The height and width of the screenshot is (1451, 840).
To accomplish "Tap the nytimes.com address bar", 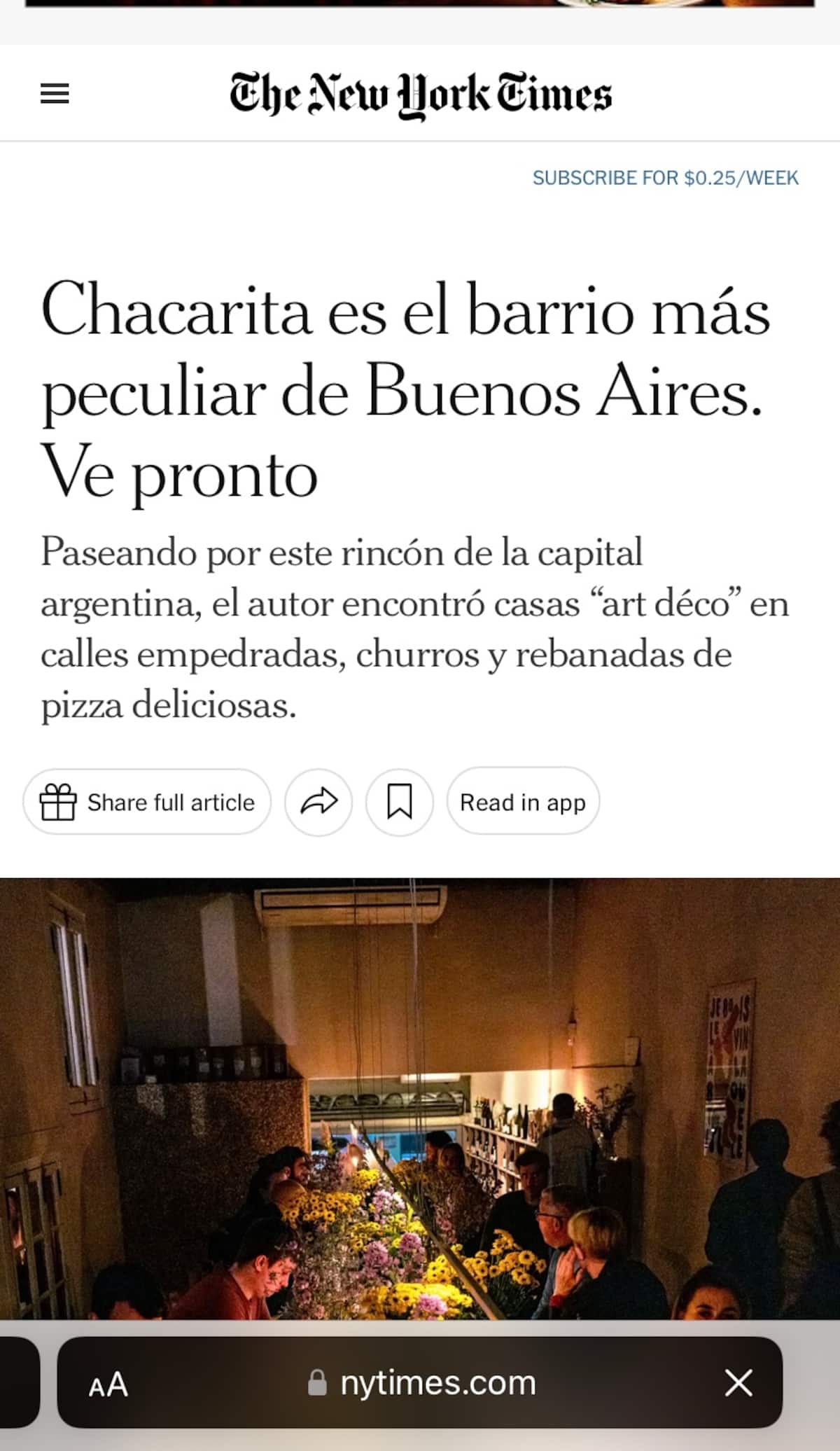I will (x=423, y=1383).
